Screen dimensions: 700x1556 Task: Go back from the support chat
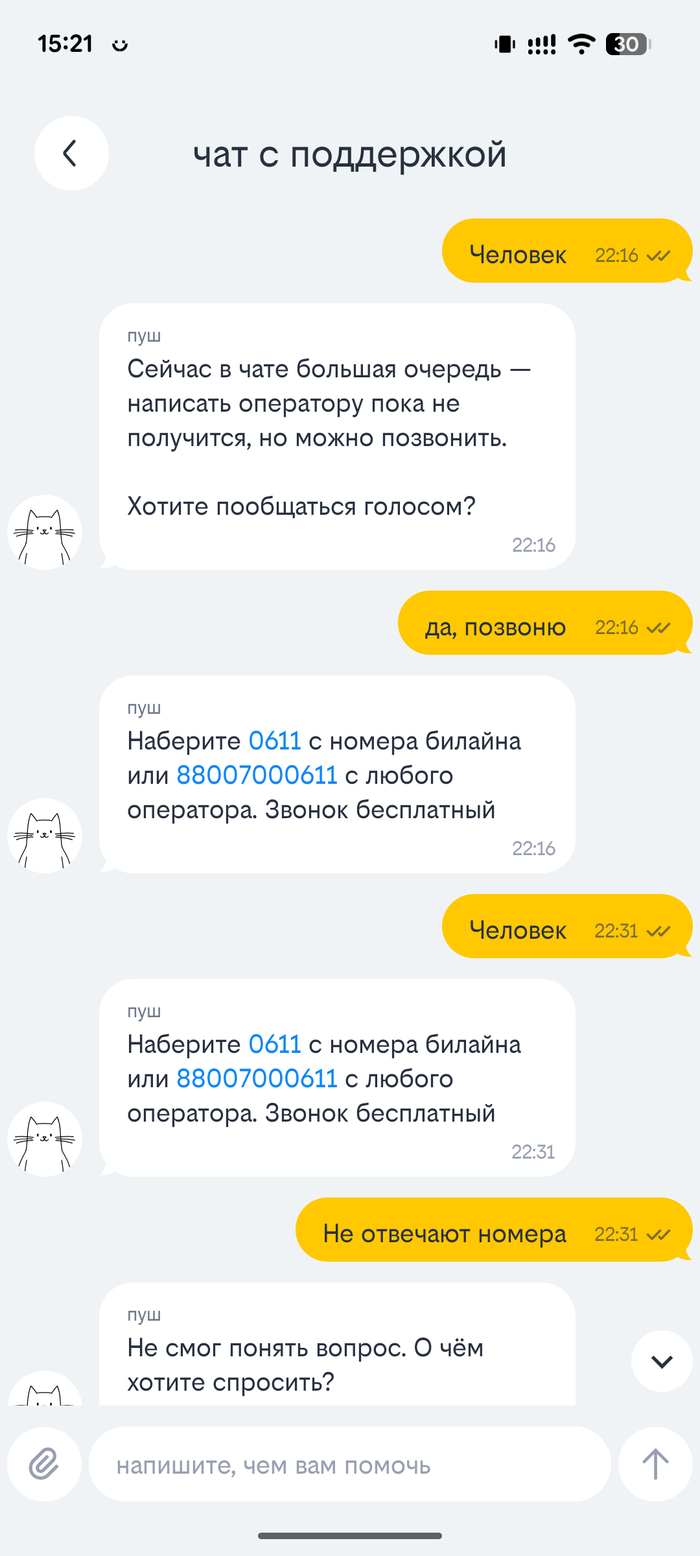click(x=71, y=153)
